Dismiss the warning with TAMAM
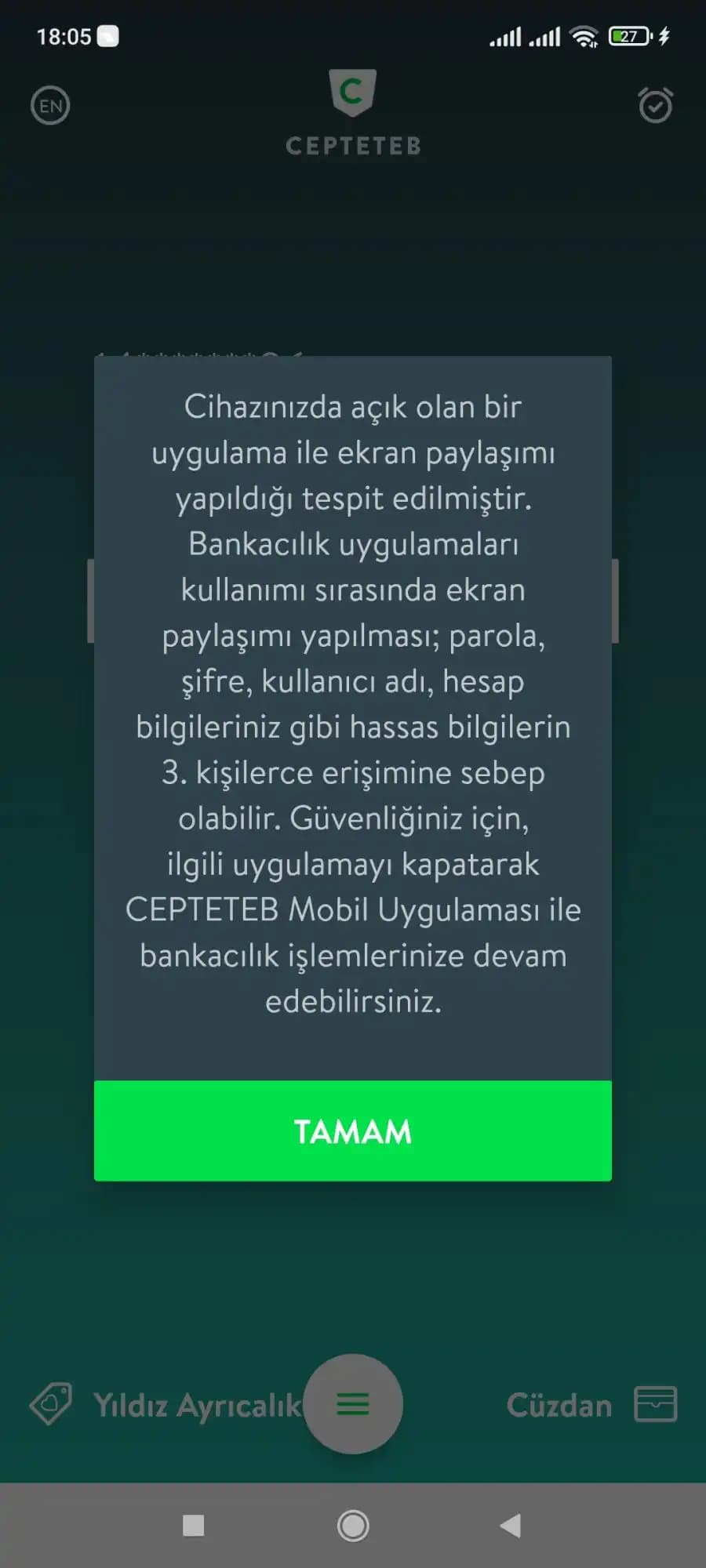The width and height of the screenshot is (706, 1568). click(x=352, y=1131)
